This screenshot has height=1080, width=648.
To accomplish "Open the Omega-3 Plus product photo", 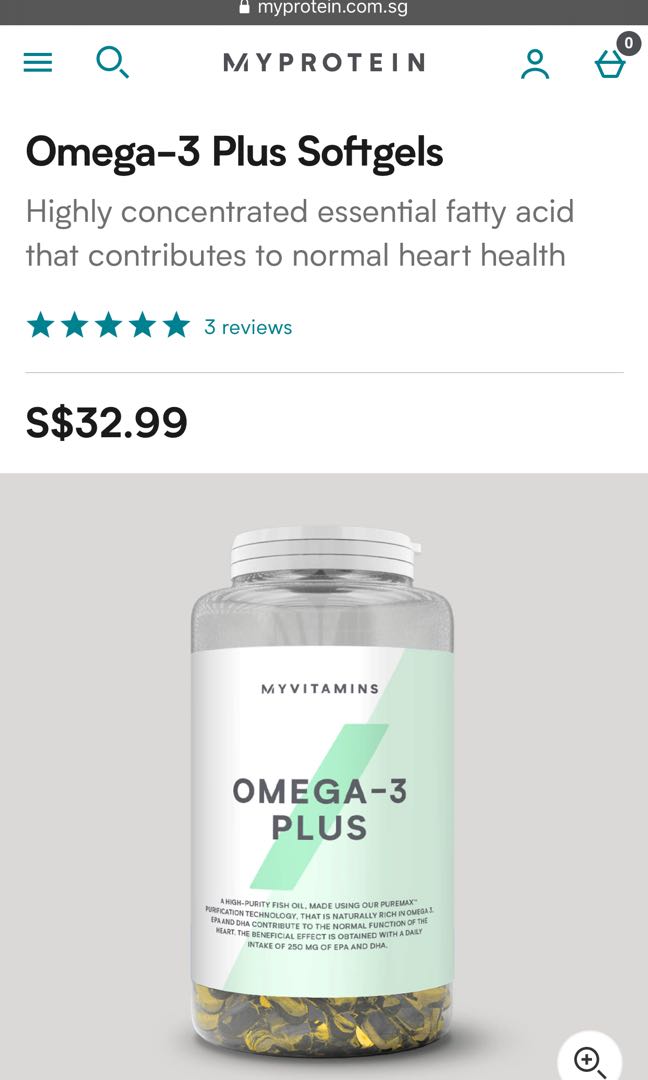I will pos(322,790).
